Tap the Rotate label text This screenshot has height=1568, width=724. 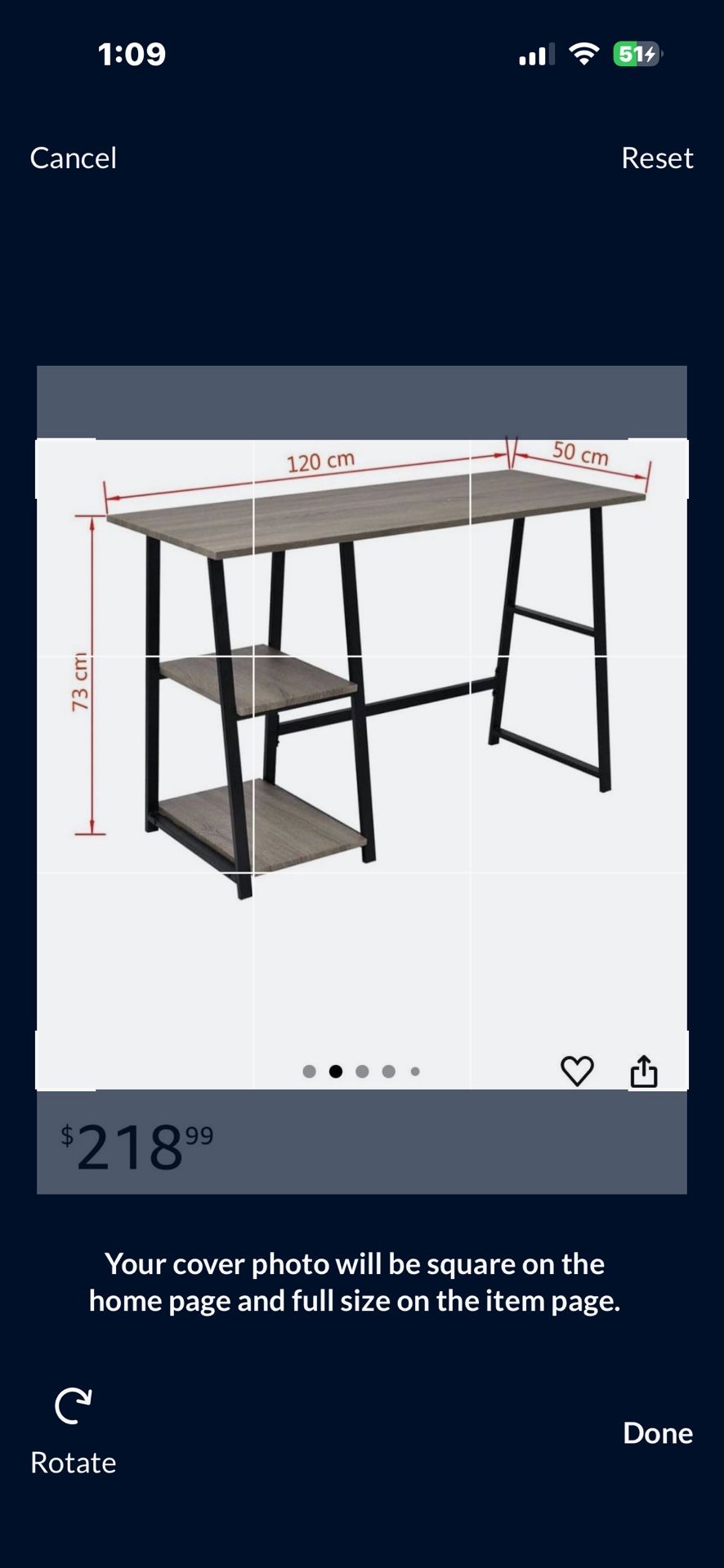[x=73, y=1463]
